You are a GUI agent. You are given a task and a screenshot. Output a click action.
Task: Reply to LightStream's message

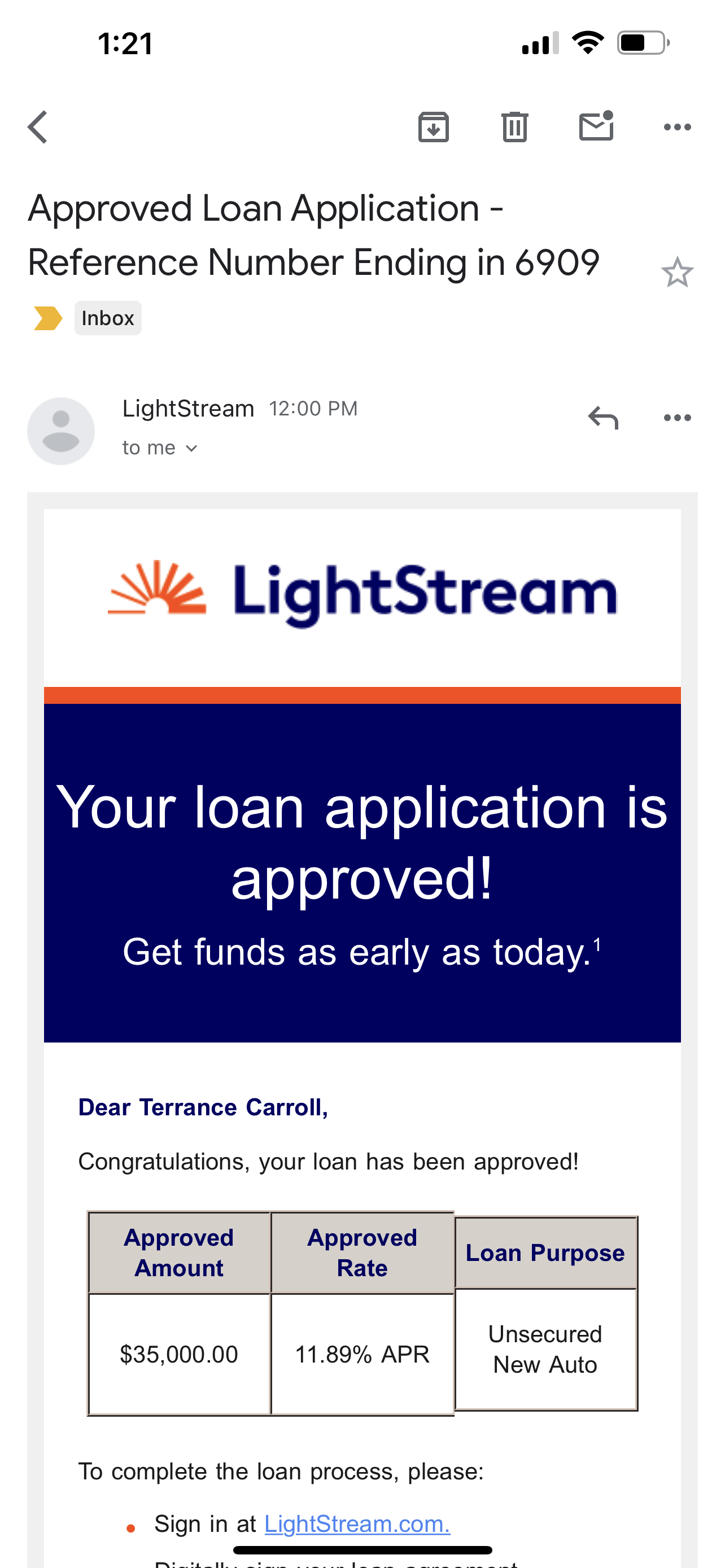[x=602, y=418]
